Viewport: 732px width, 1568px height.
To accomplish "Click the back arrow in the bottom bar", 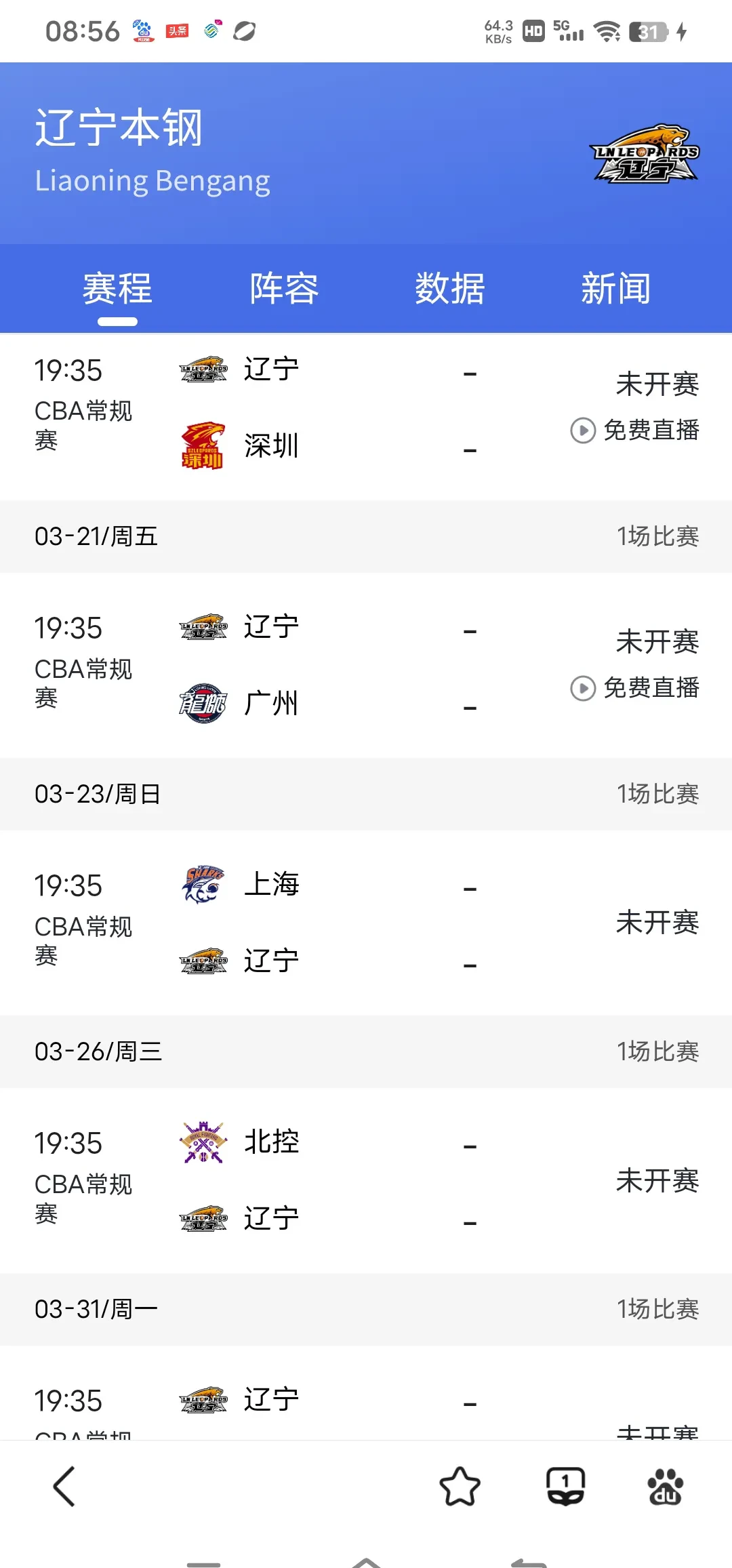I will click(64, 1485).
